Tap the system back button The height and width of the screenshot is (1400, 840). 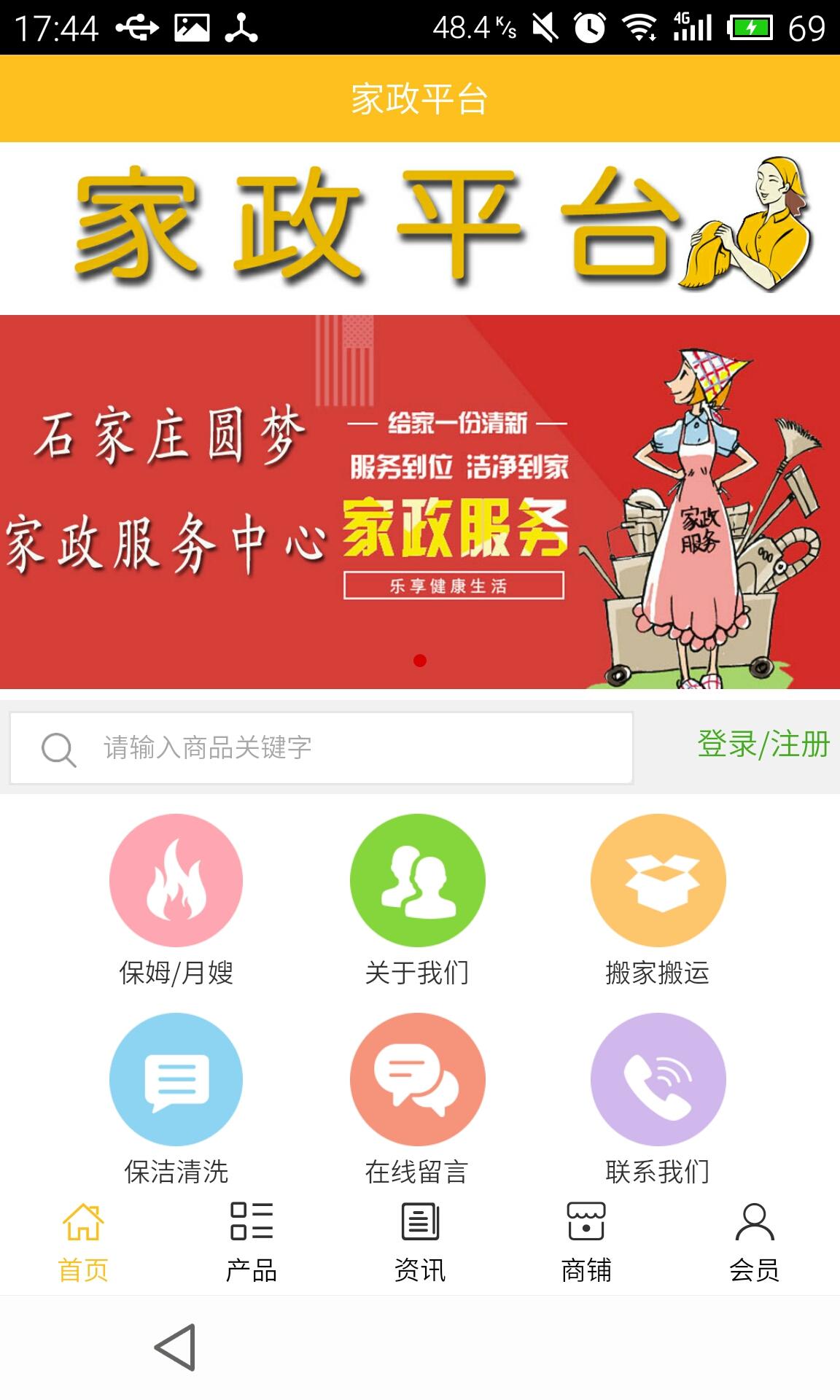[175, 1347]
